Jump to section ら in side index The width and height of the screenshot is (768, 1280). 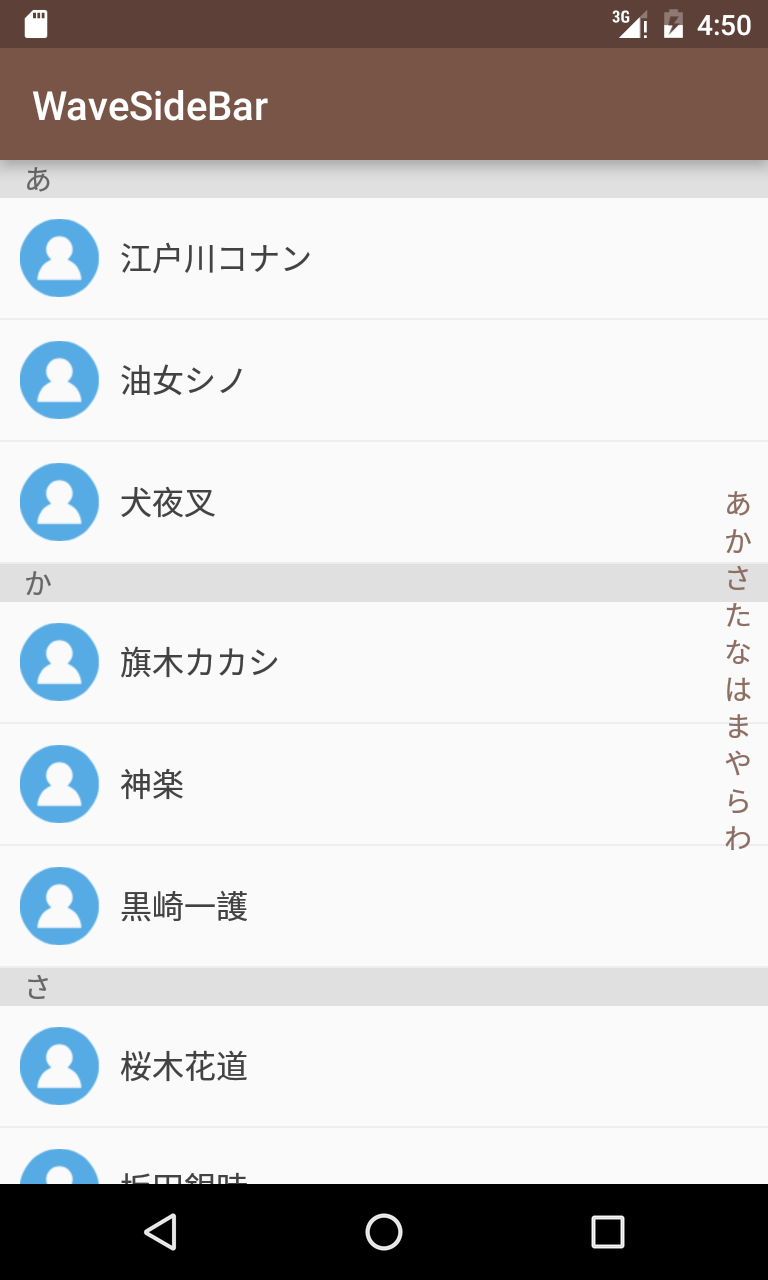coord(738,799)
